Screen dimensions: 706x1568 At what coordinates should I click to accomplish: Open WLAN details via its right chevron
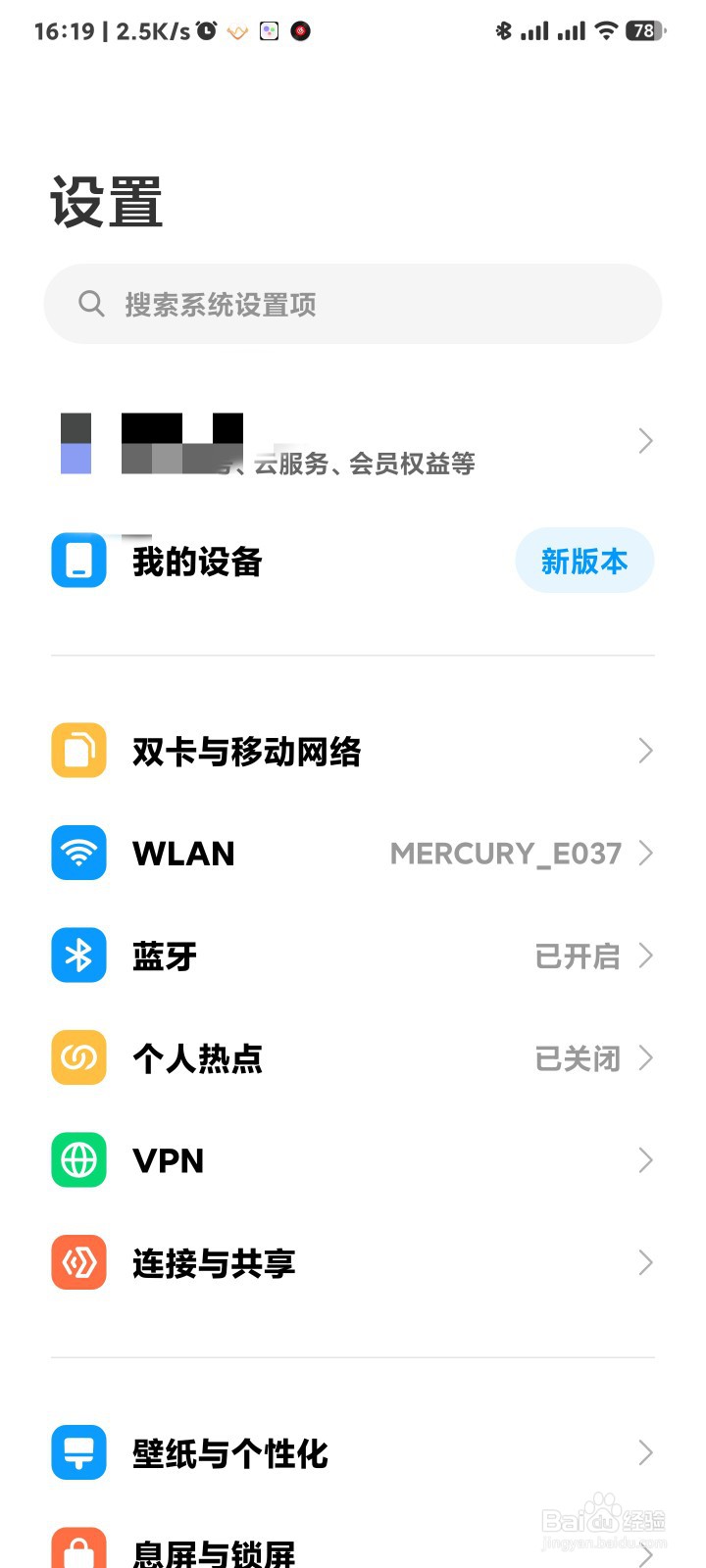[x=646, y=853]
